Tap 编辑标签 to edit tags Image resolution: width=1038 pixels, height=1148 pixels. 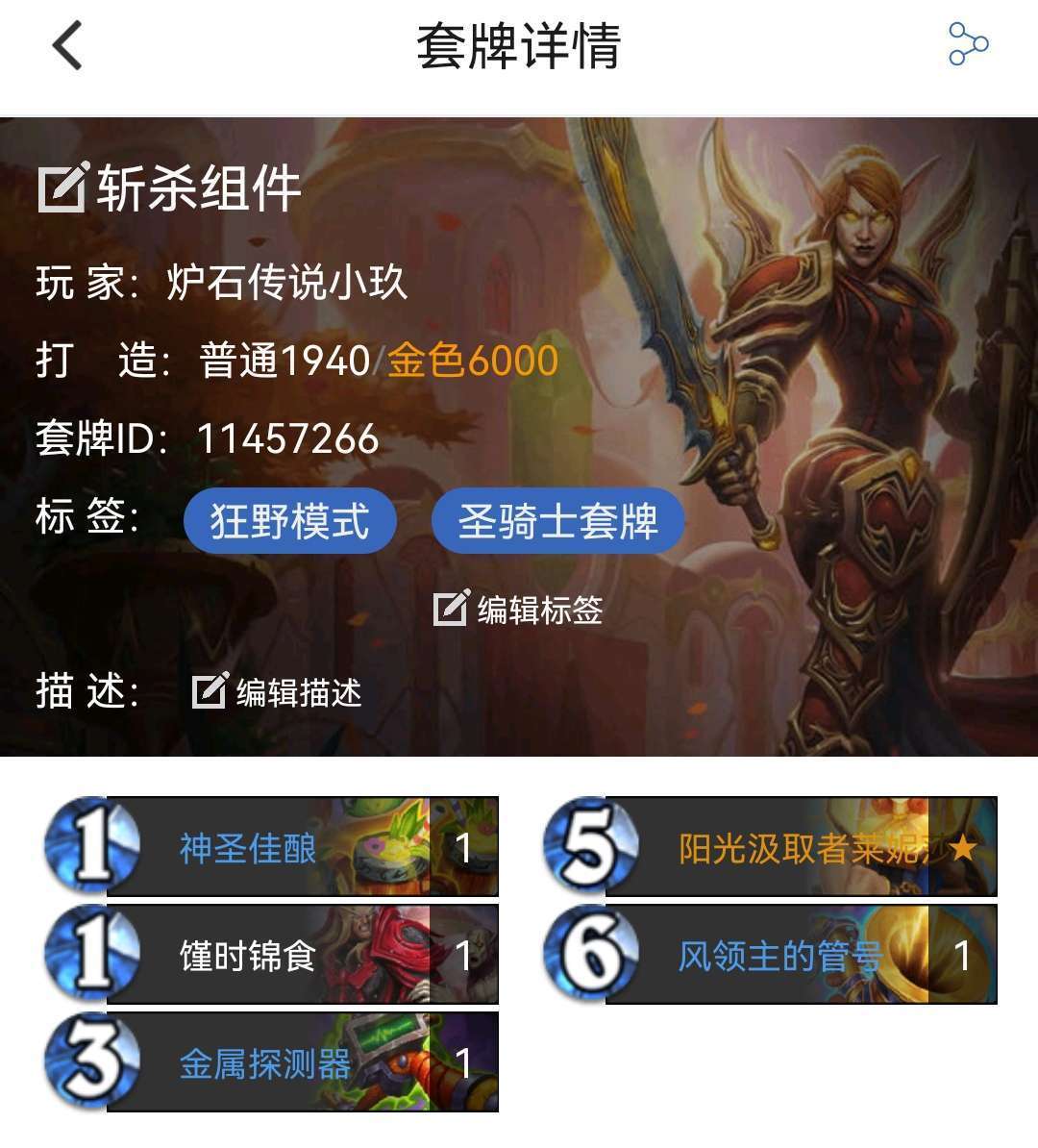pos(519,610)
